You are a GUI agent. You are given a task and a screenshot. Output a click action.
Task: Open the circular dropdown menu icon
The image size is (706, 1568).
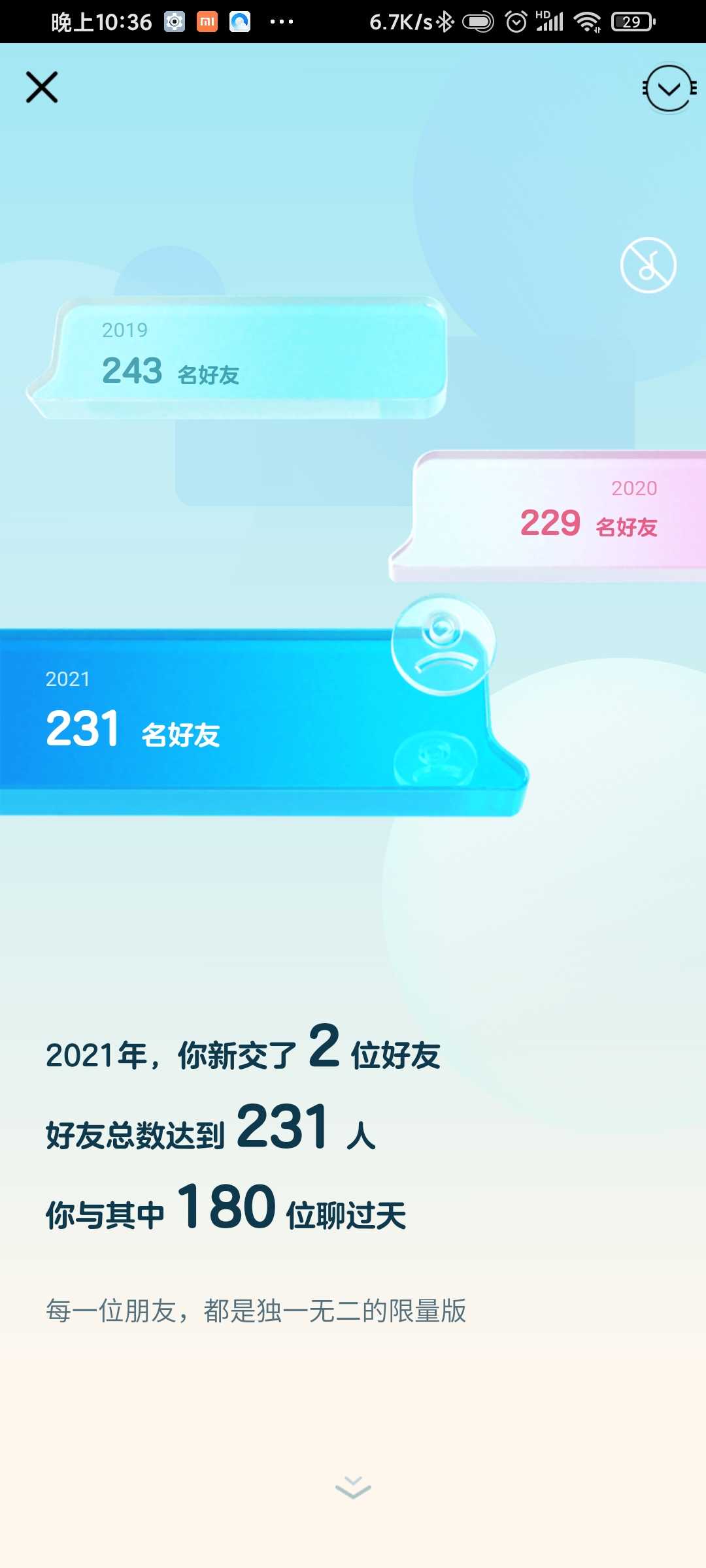[x=669, y=89]
